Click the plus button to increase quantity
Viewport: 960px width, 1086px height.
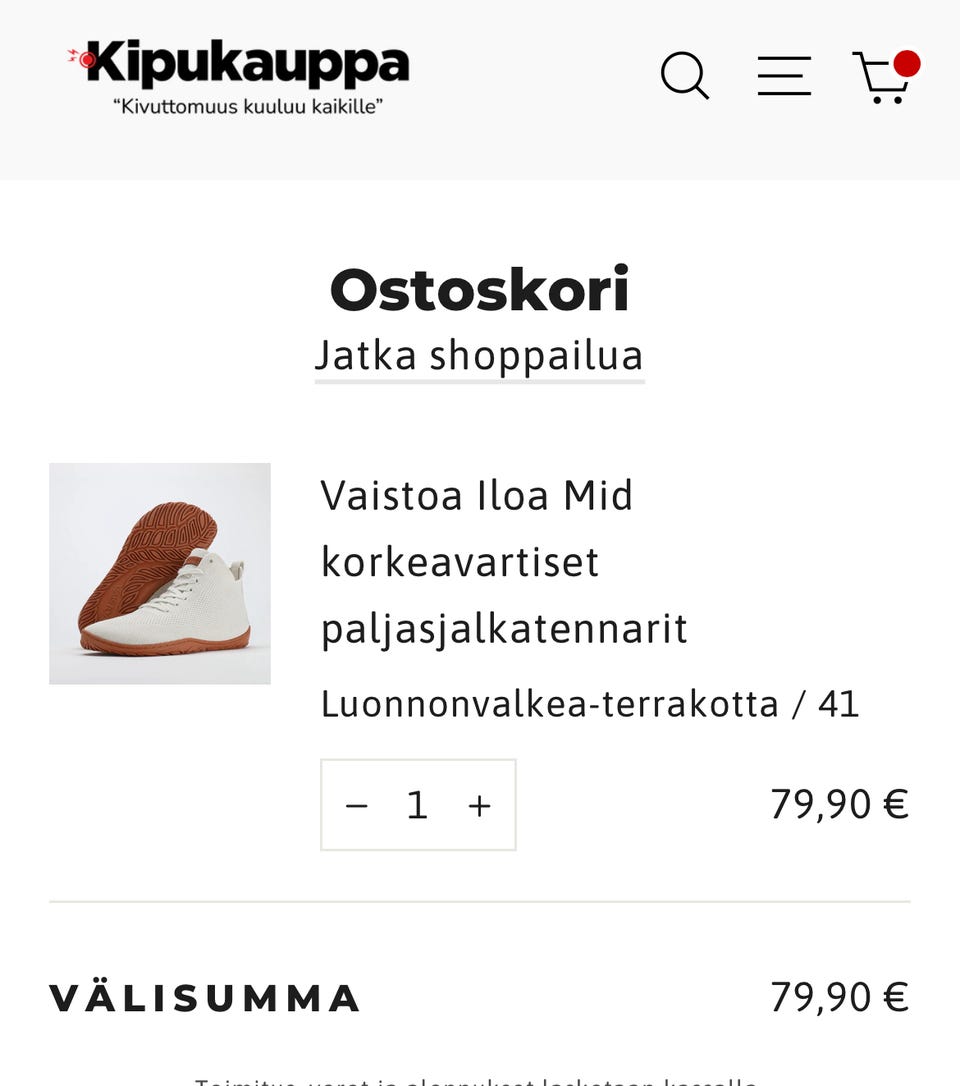(479, 804)
